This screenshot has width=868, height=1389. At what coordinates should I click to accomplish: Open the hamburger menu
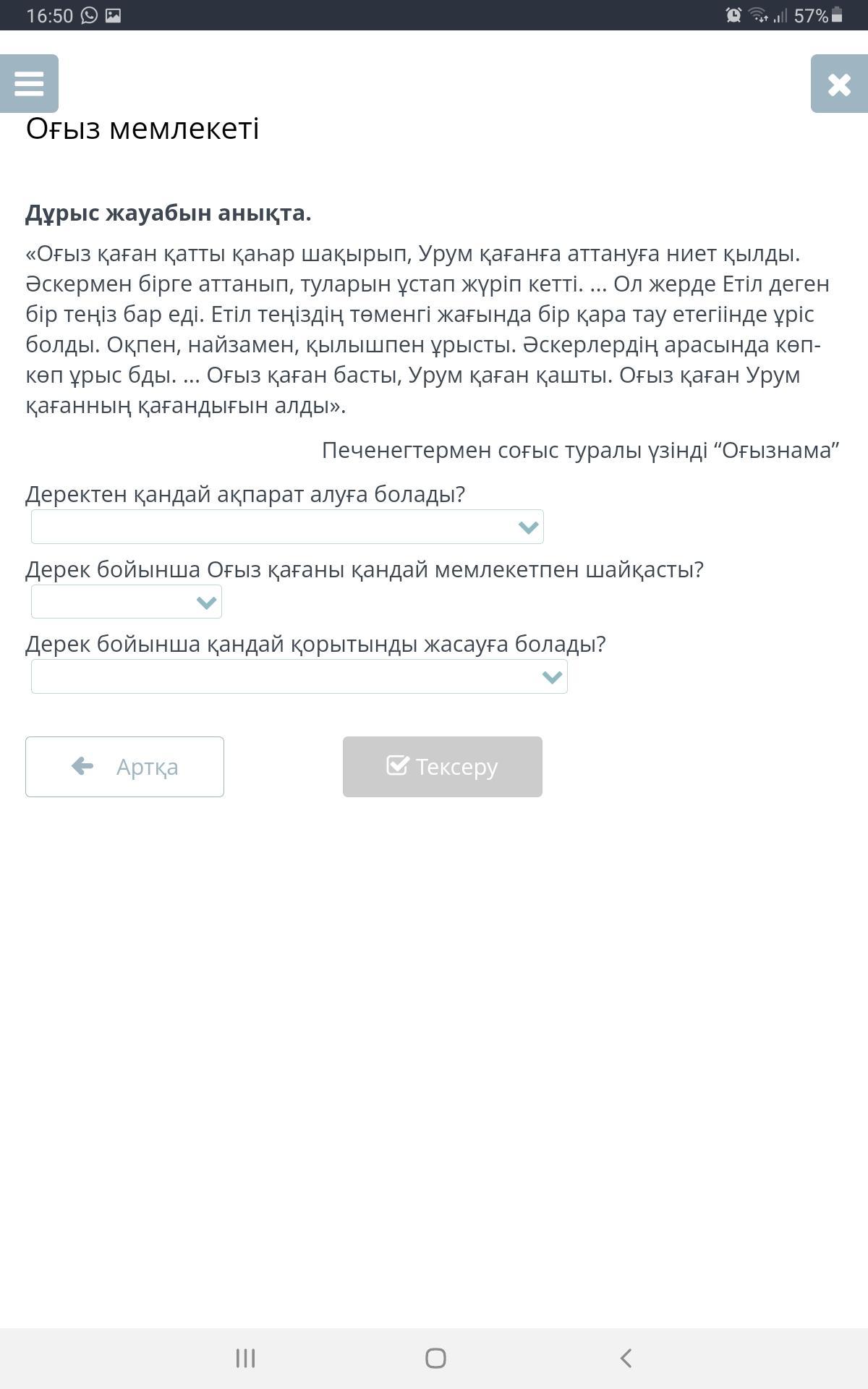(29, 83)
